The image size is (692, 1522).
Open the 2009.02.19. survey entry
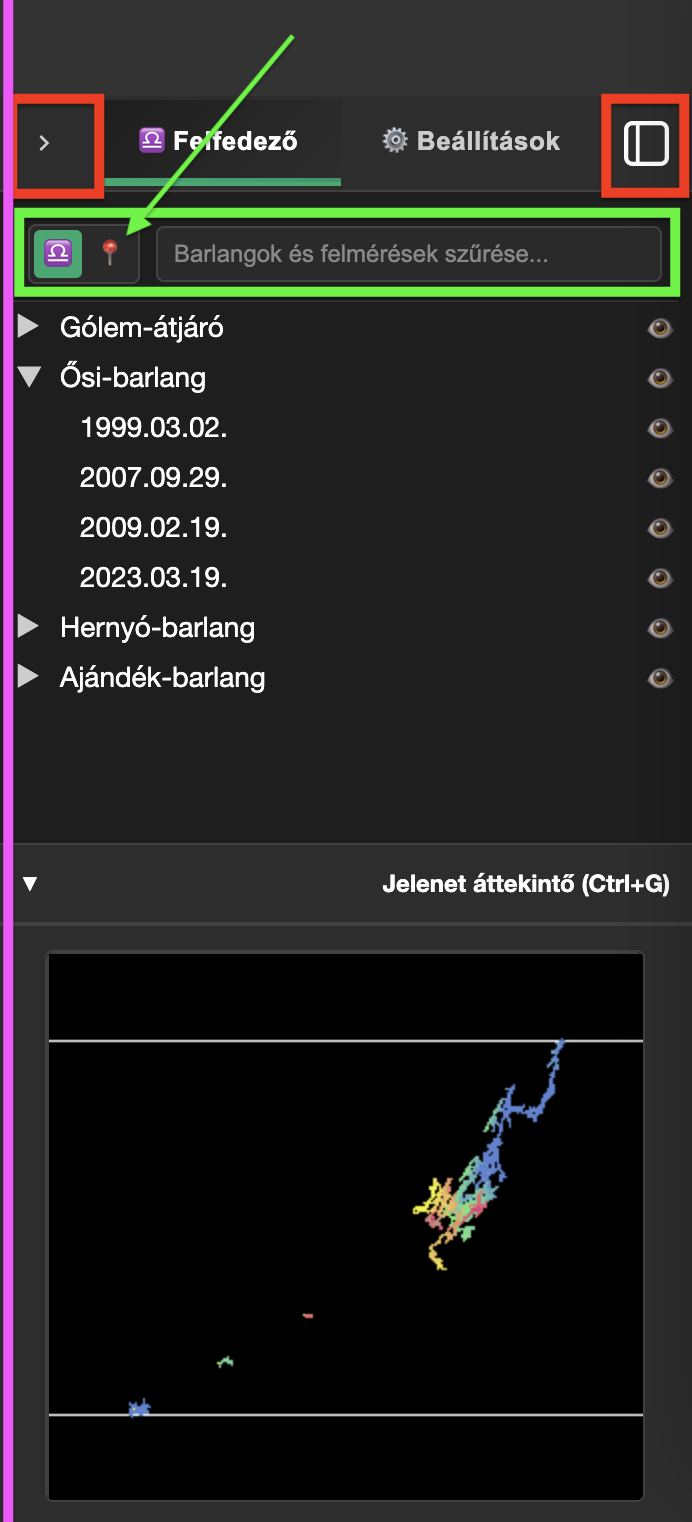154,528
